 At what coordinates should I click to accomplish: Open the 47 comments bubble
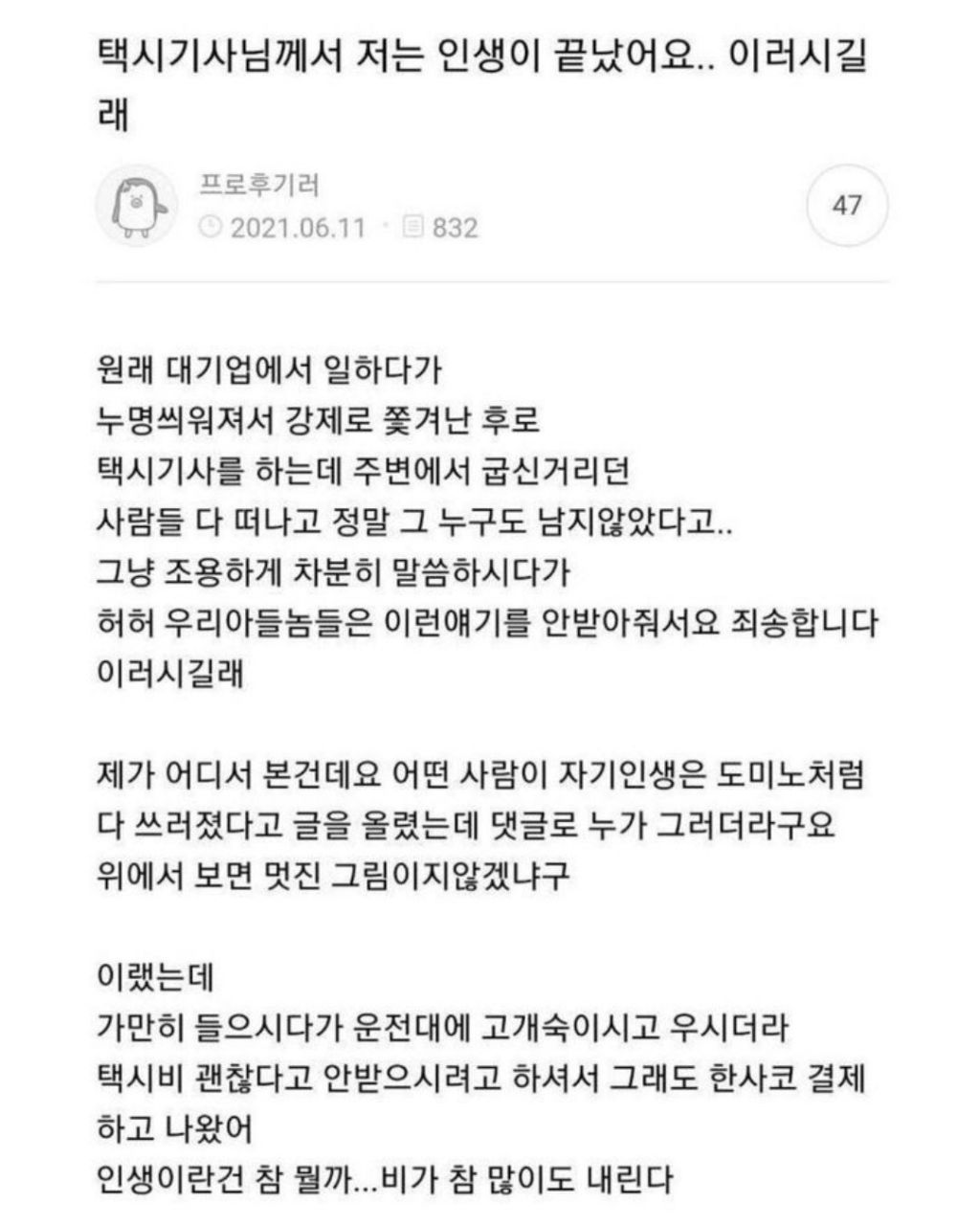847,206
